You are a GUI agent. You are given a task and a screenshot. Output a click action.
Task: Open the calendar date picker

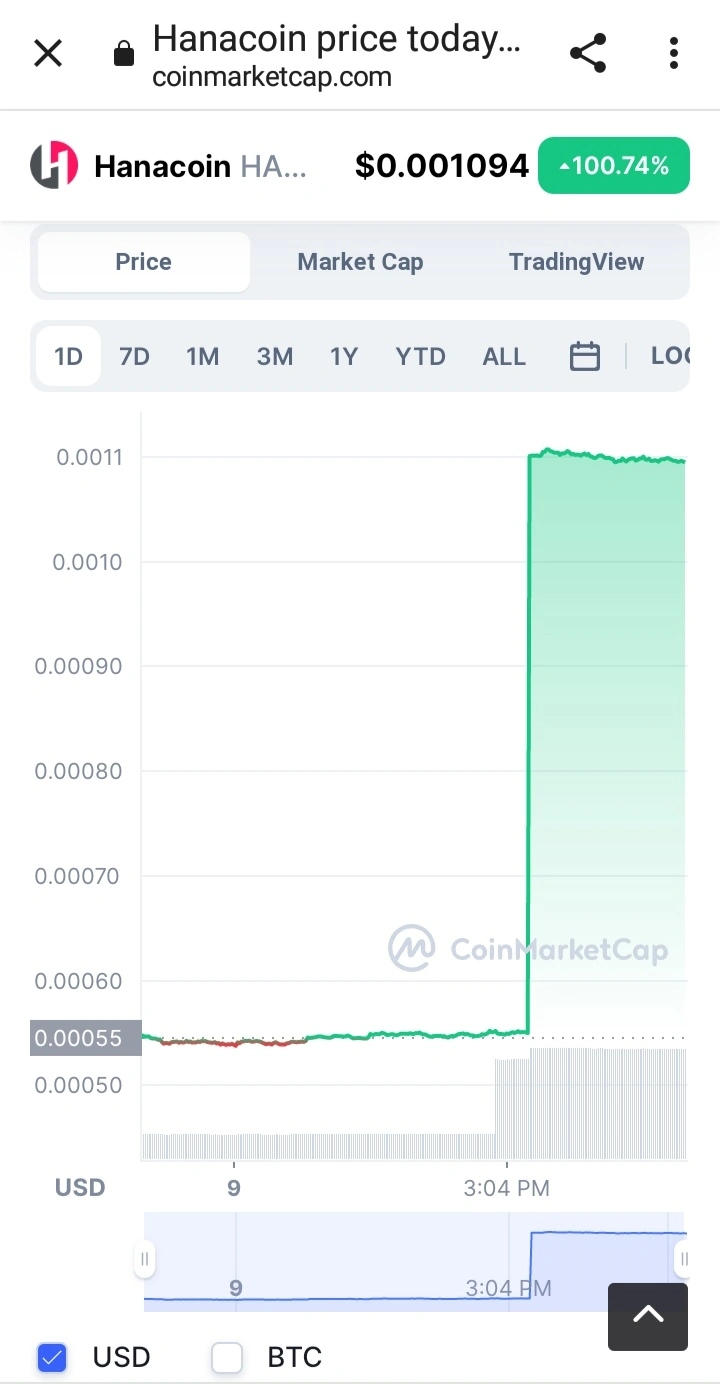pyautogui.click(x=585, y=356)
